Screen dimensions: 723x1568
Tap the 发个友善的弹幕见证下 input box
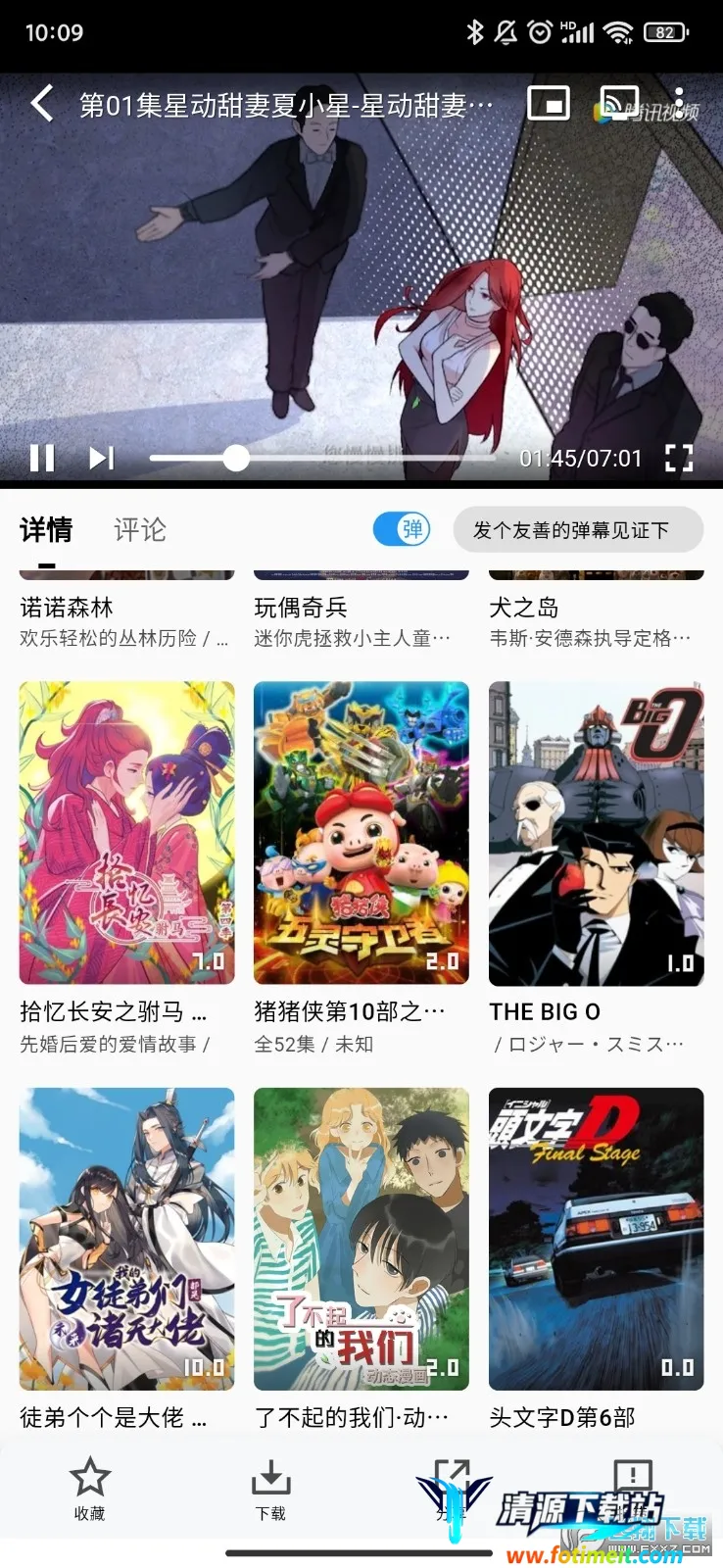click(578, 530)
